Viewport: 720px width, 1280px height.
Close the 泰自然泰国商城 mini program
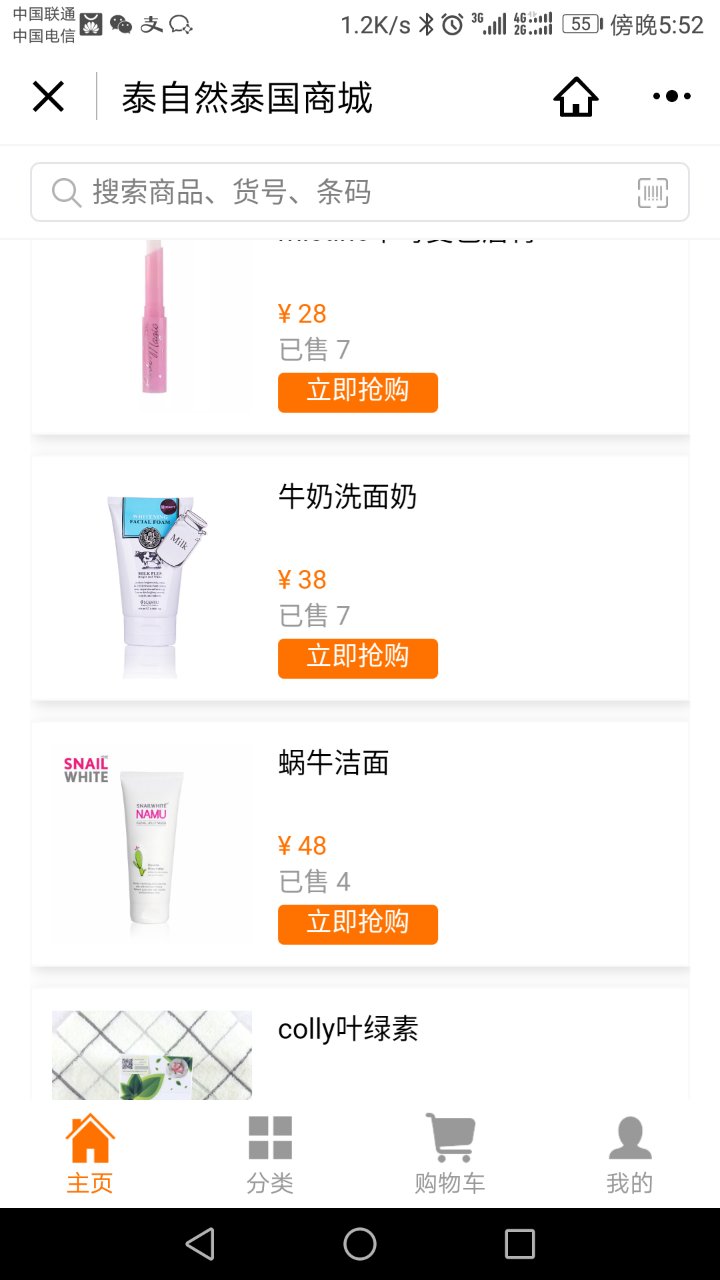pos(48,97)
